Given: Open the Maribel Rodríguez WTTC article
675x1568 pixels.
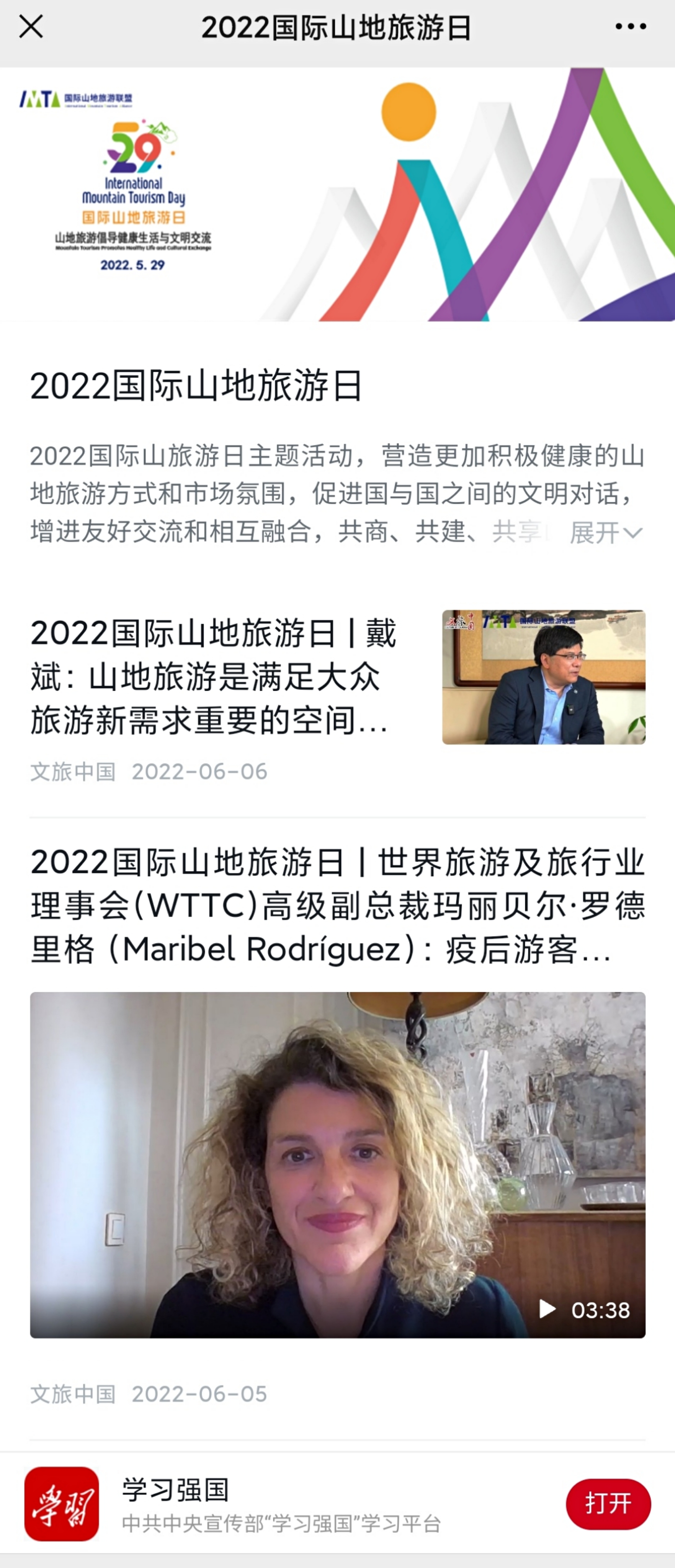Looking at the screenshot, I should pyautogui.click(x=337, y=905).
